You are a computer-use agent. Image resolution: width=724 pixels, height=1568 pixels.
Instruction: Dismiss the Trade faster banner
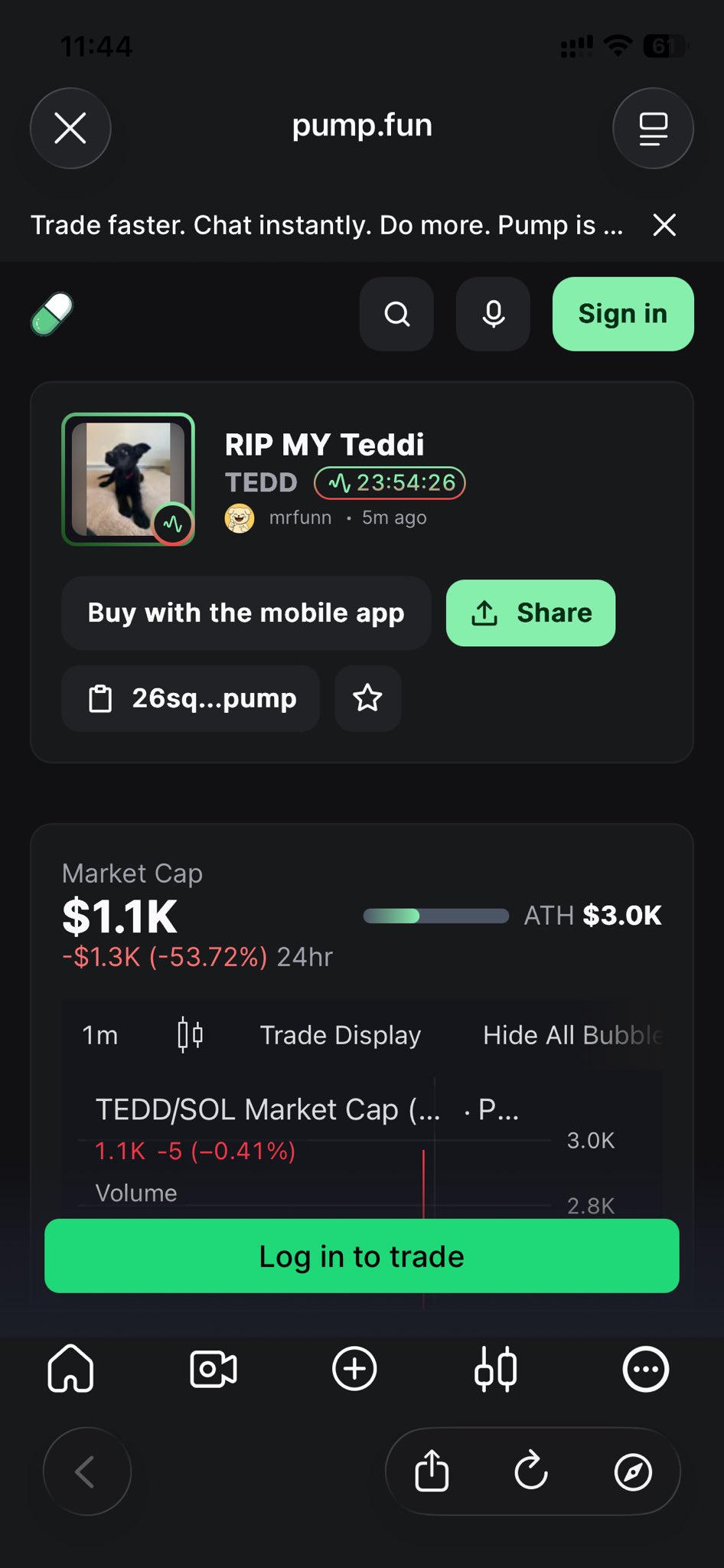point(664,225)
